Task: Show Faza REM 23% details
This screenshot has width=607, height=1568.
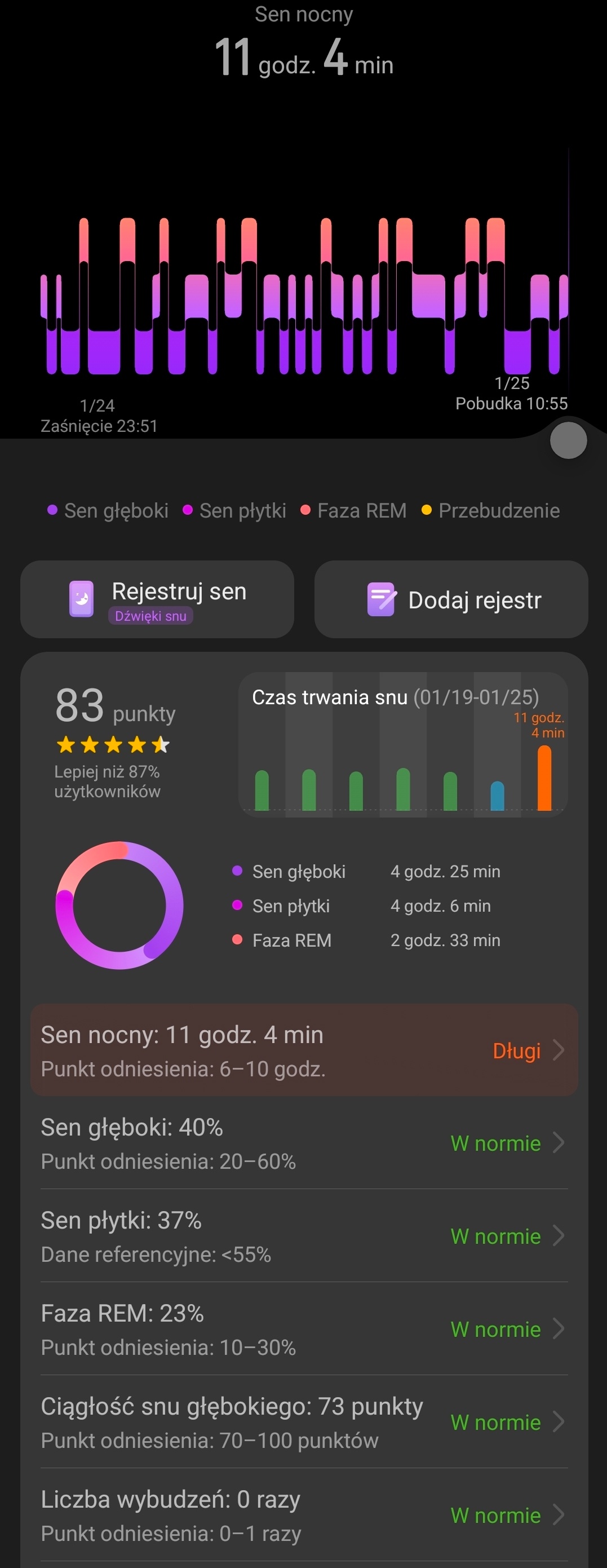Action: (303, 1330)
